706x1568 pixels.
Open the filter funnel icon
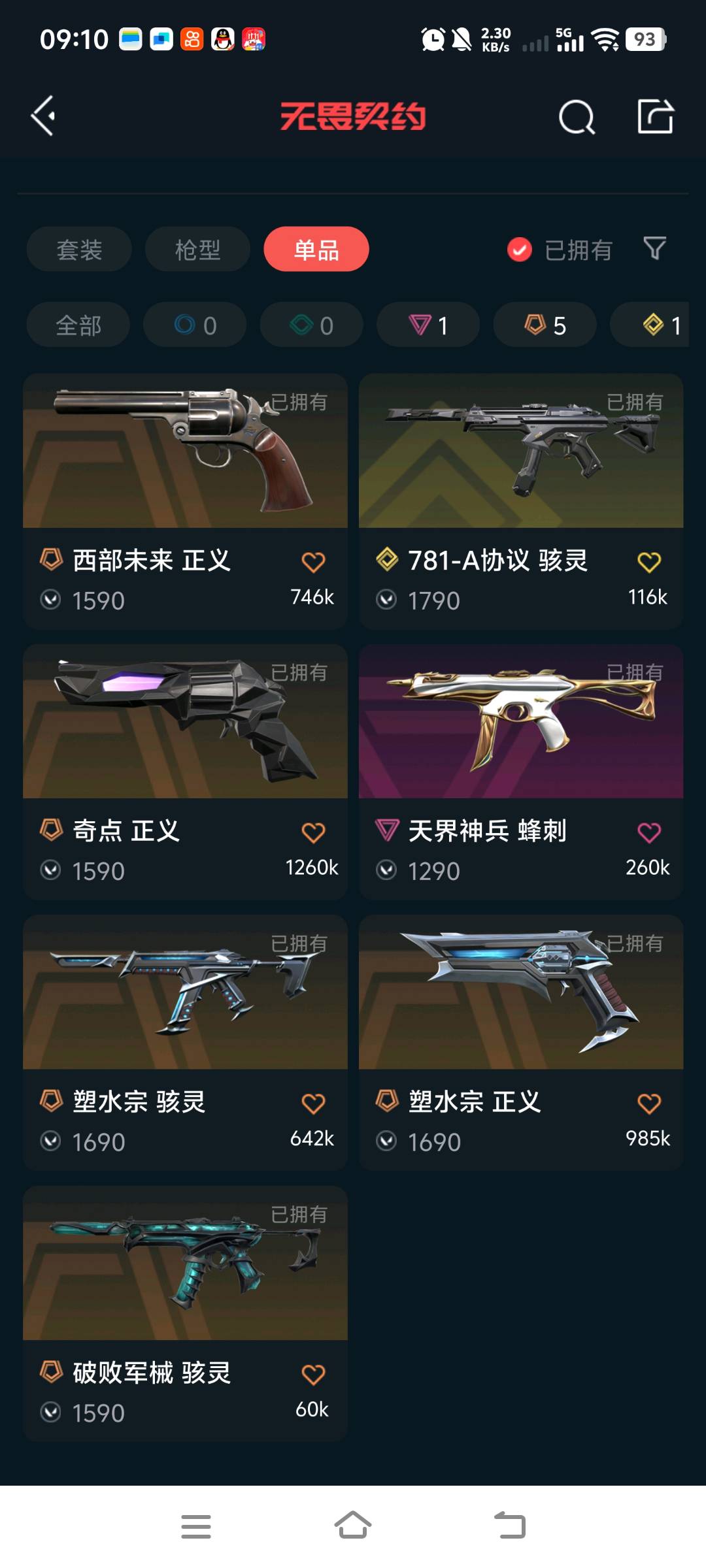(x=654, y=248)
